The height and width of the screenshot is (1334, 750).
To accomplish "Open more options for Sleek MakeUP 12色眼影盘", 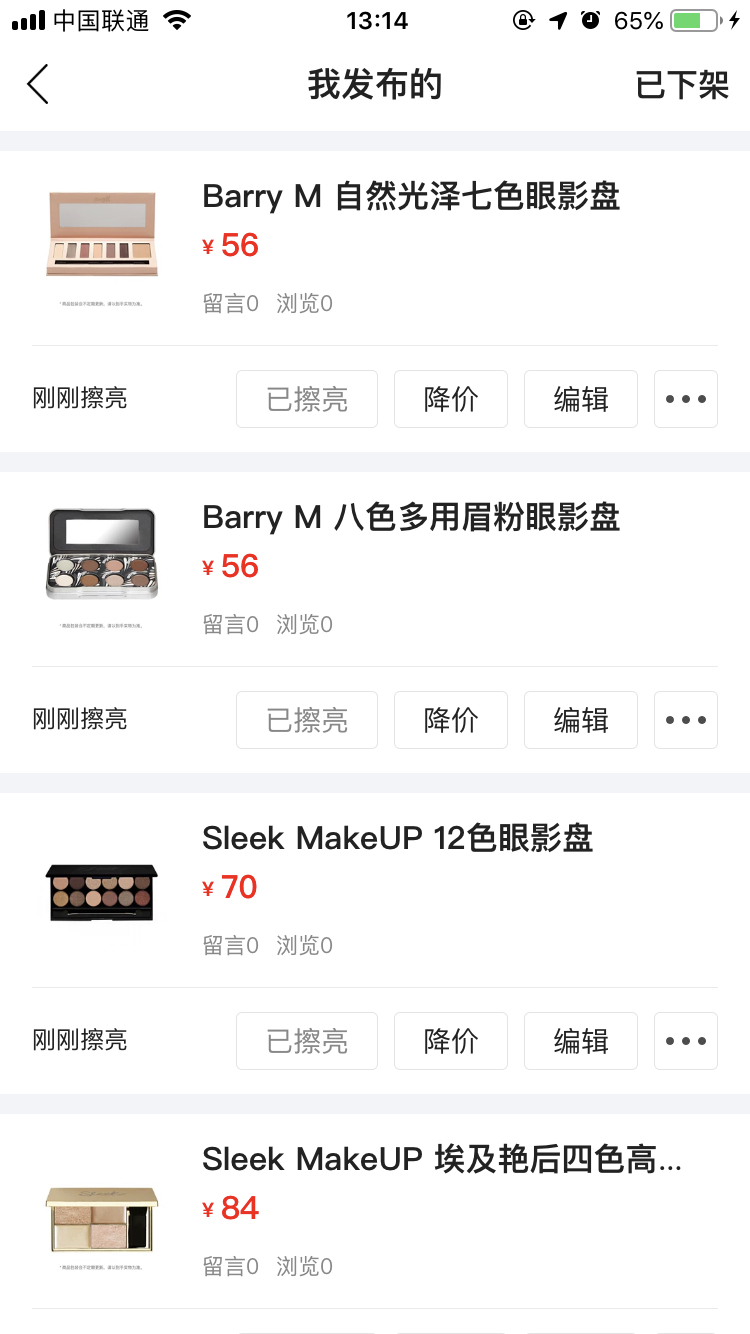I will 686,1041.
